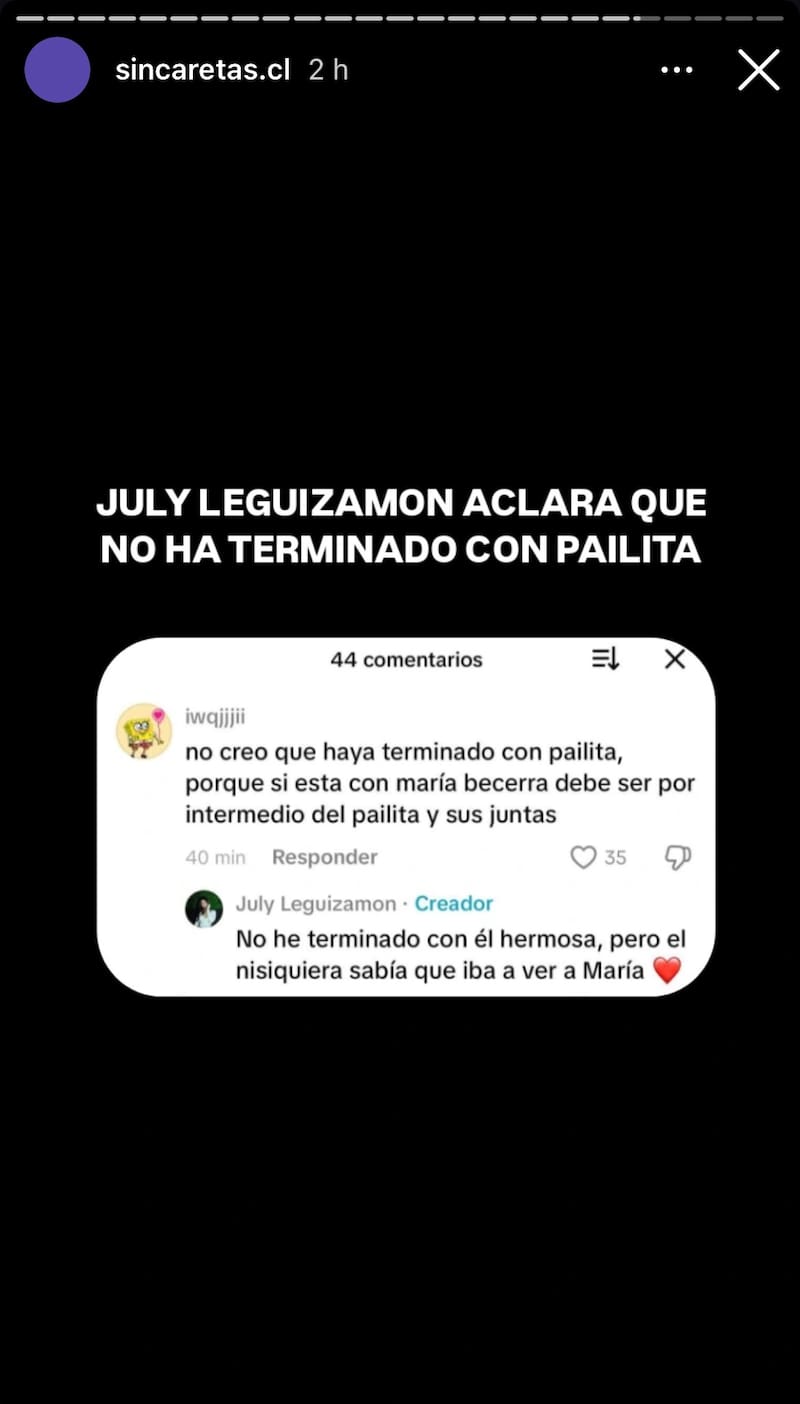Open the Creador label next to July Leguizamon
The width and height of the screenshot is (800, 1404).
pos(453,904)
